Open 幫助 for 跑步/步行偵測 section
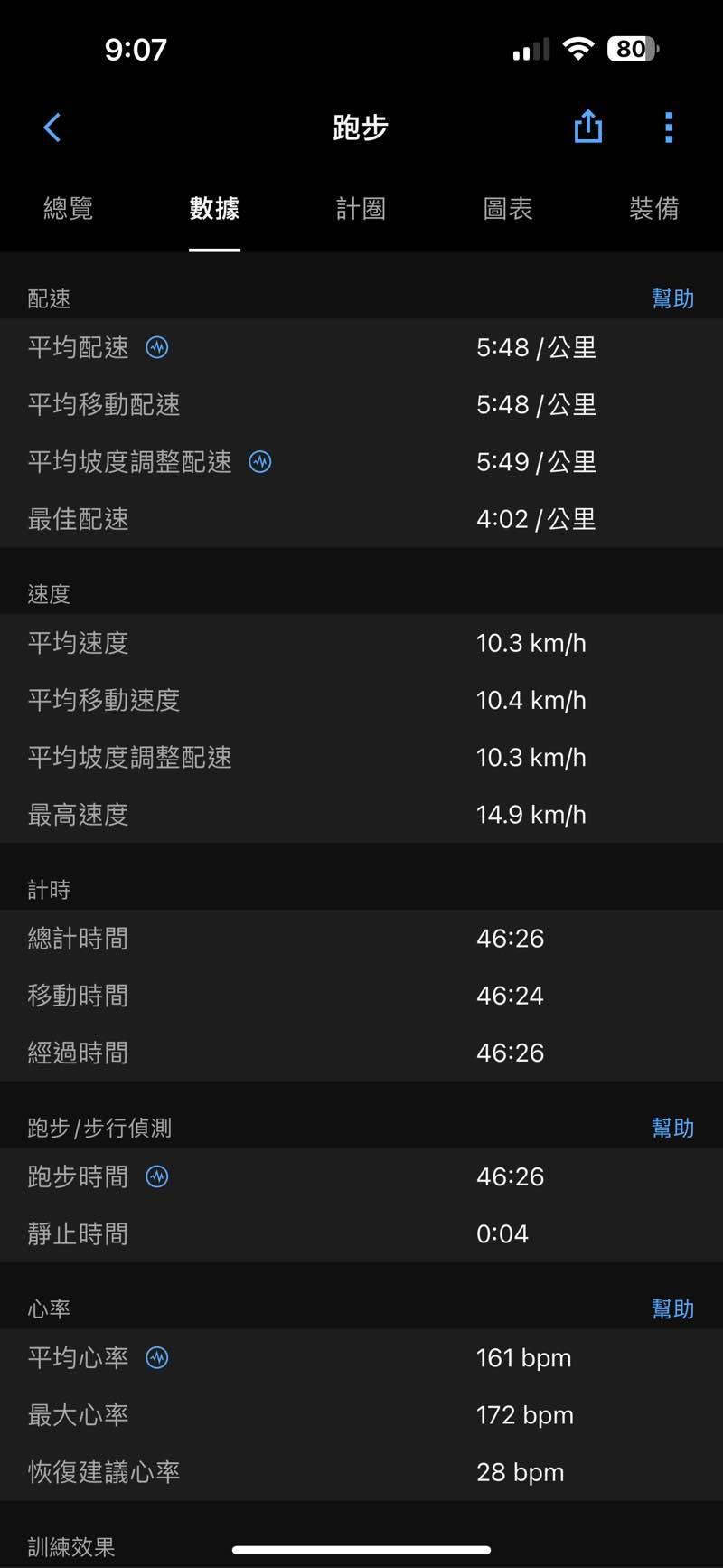Screen dimensions: 723x1568 tap(672, 1128)
